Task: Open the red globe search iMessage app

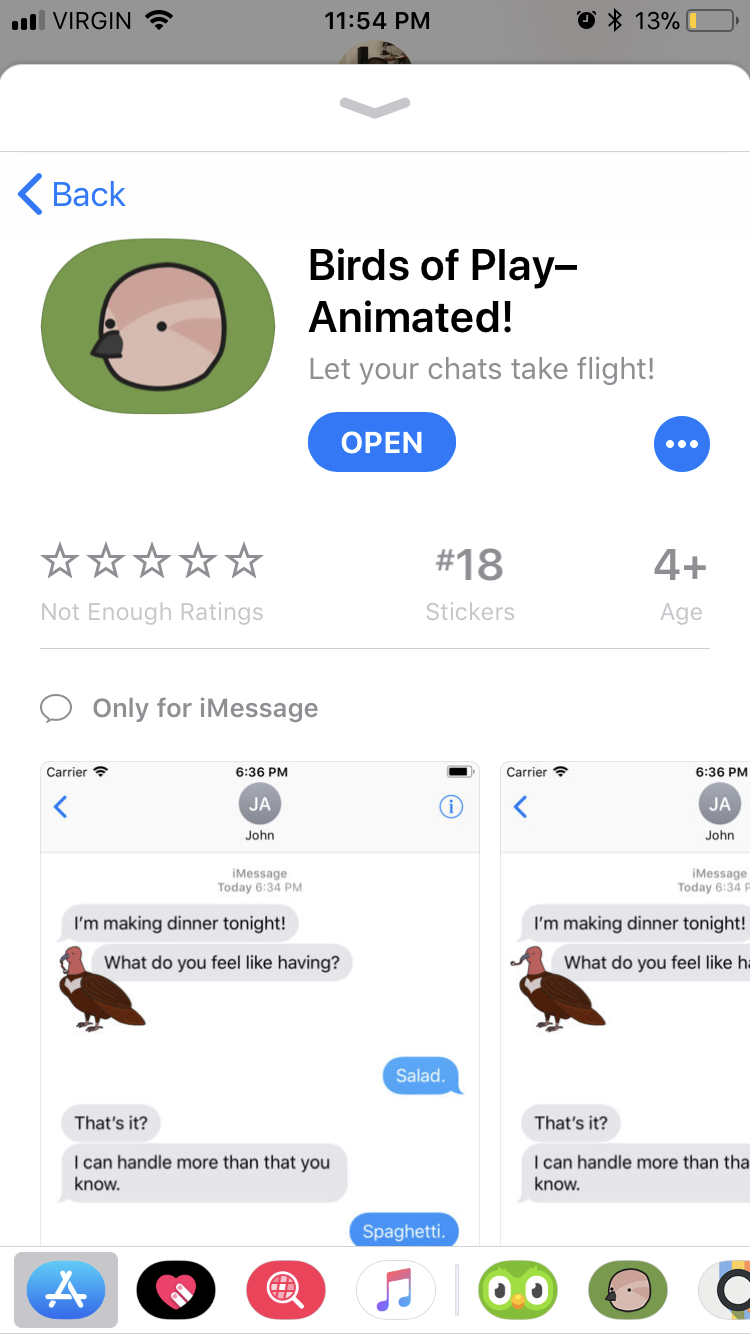Action: [286, 1290]
